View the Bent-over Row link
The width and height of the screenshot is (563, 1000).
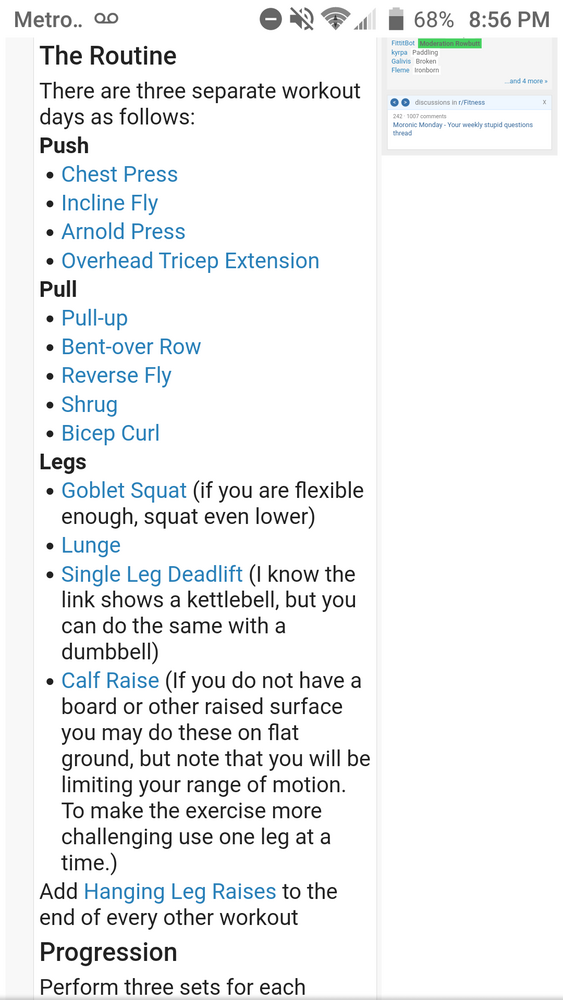tap(131, 346)
